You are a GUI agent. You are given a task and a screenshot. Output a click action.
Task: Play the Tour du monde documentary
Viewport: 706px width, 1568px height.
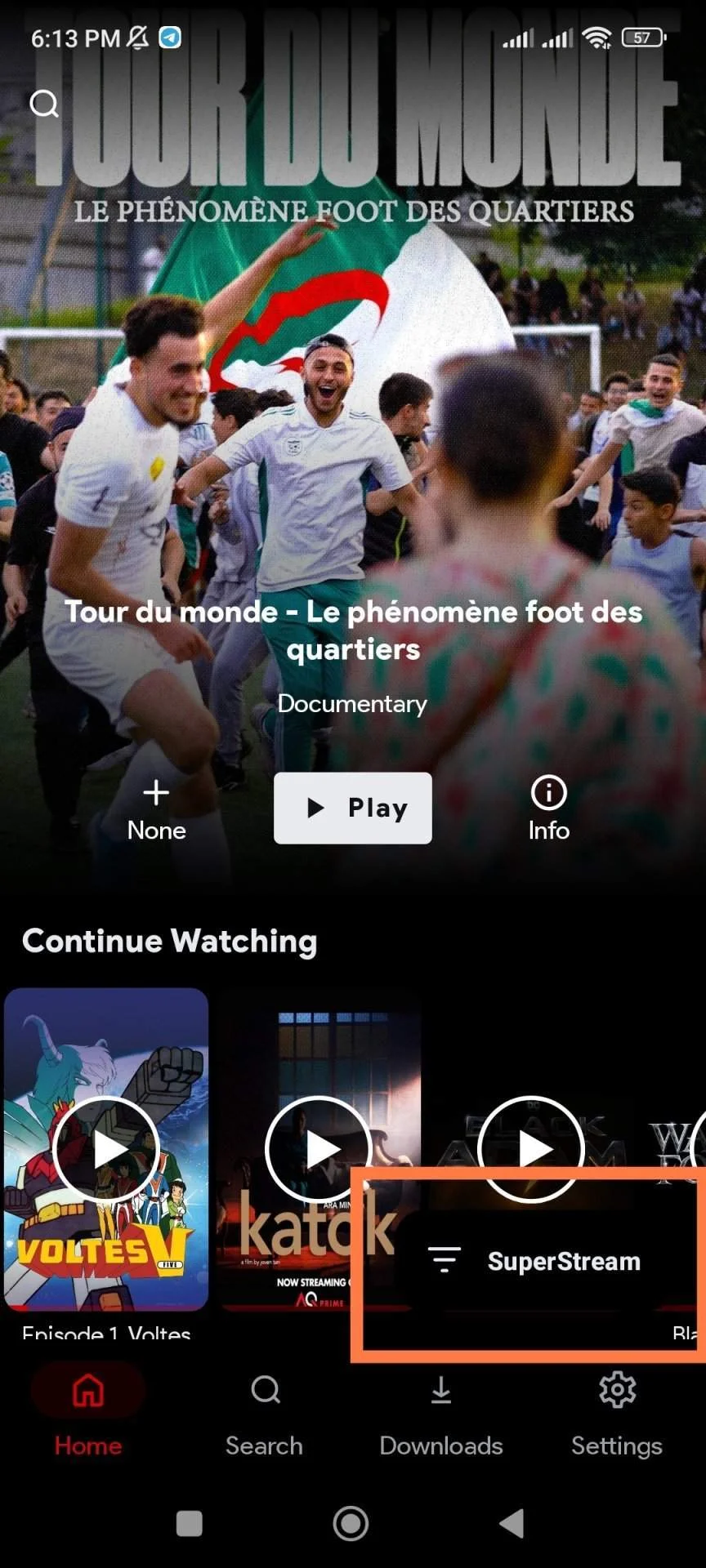(352, 808)
